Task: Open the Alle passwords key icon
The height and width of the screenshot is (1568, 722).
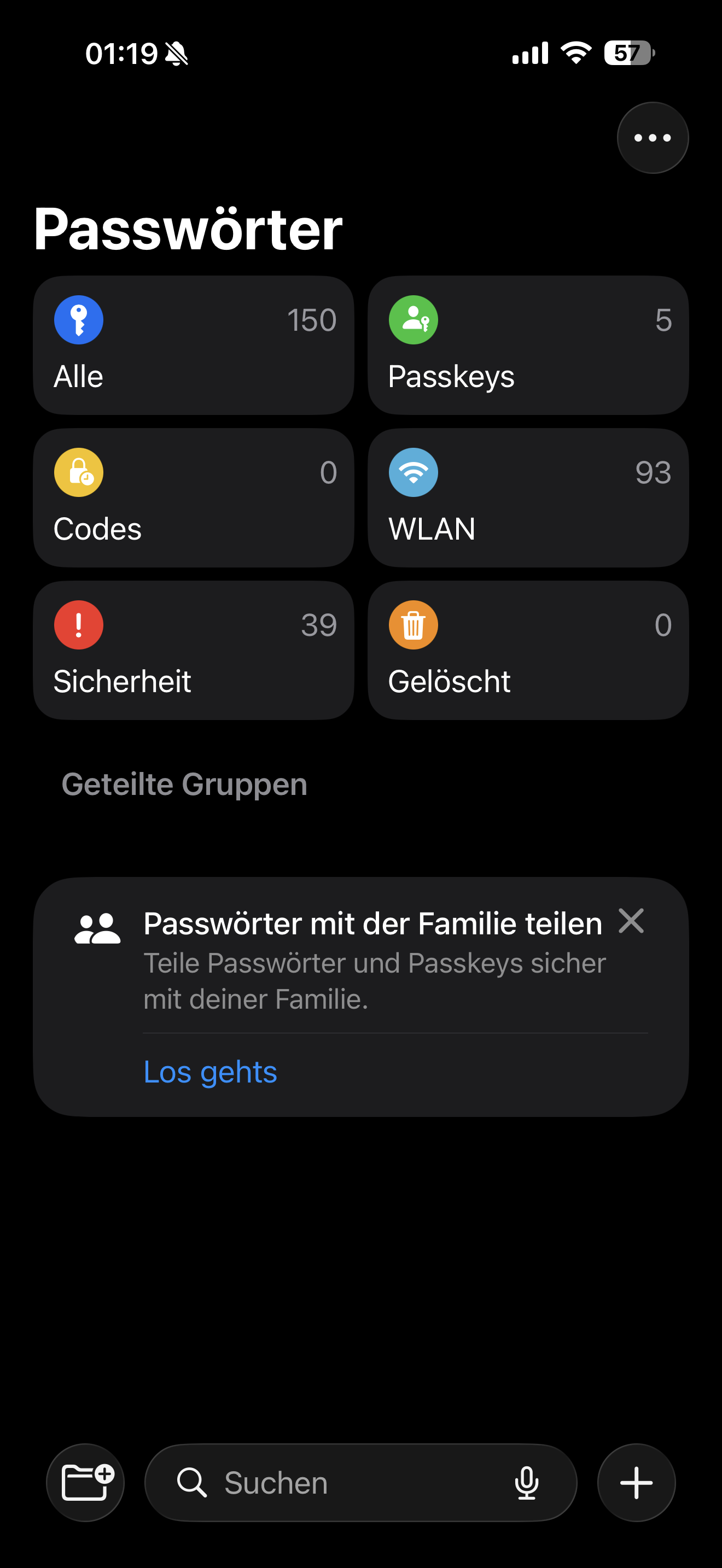Action: coord(78,319)
